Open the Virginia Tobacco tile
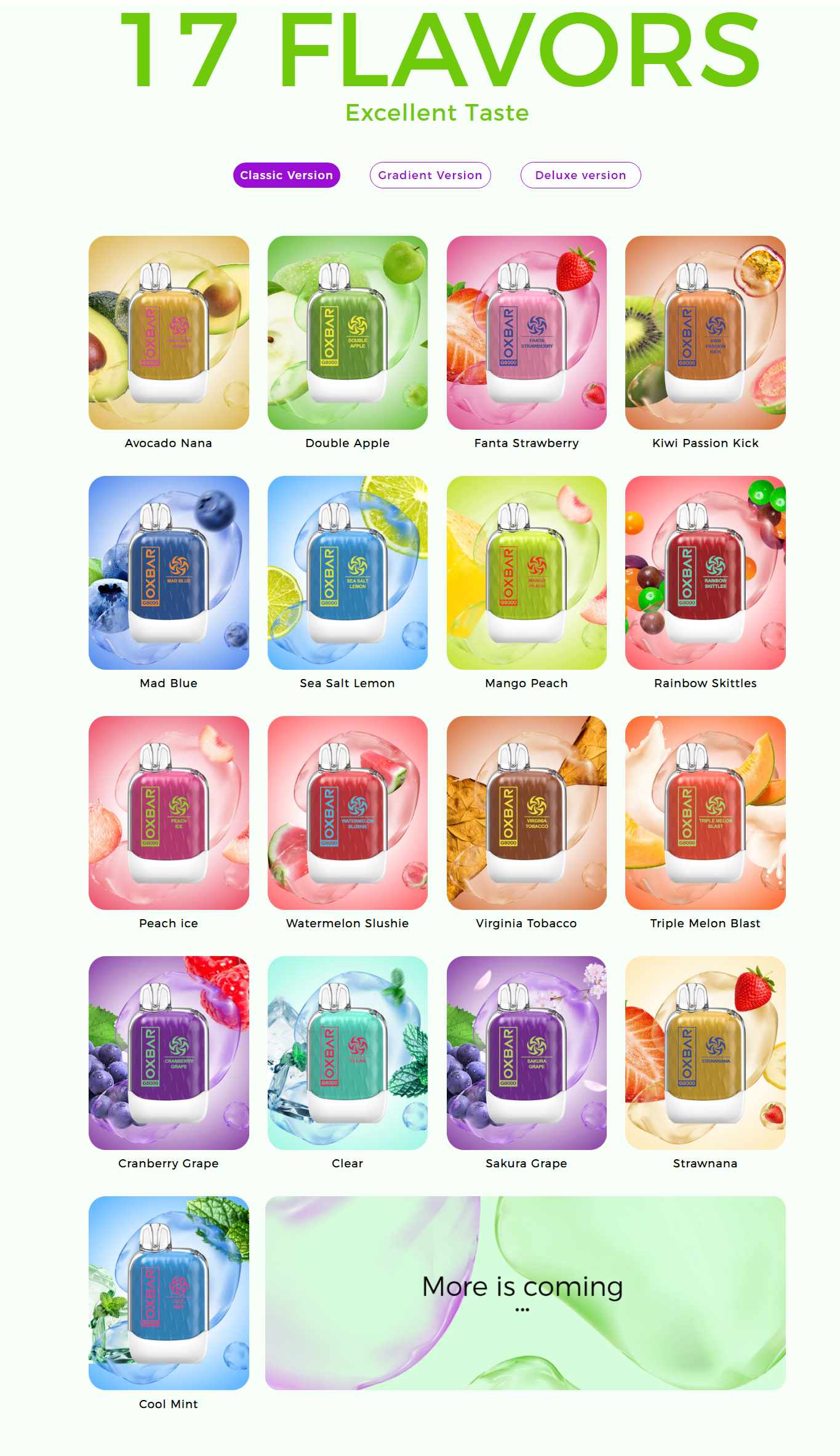This screenshot has width=840, height=1456. tap(526, 813)
